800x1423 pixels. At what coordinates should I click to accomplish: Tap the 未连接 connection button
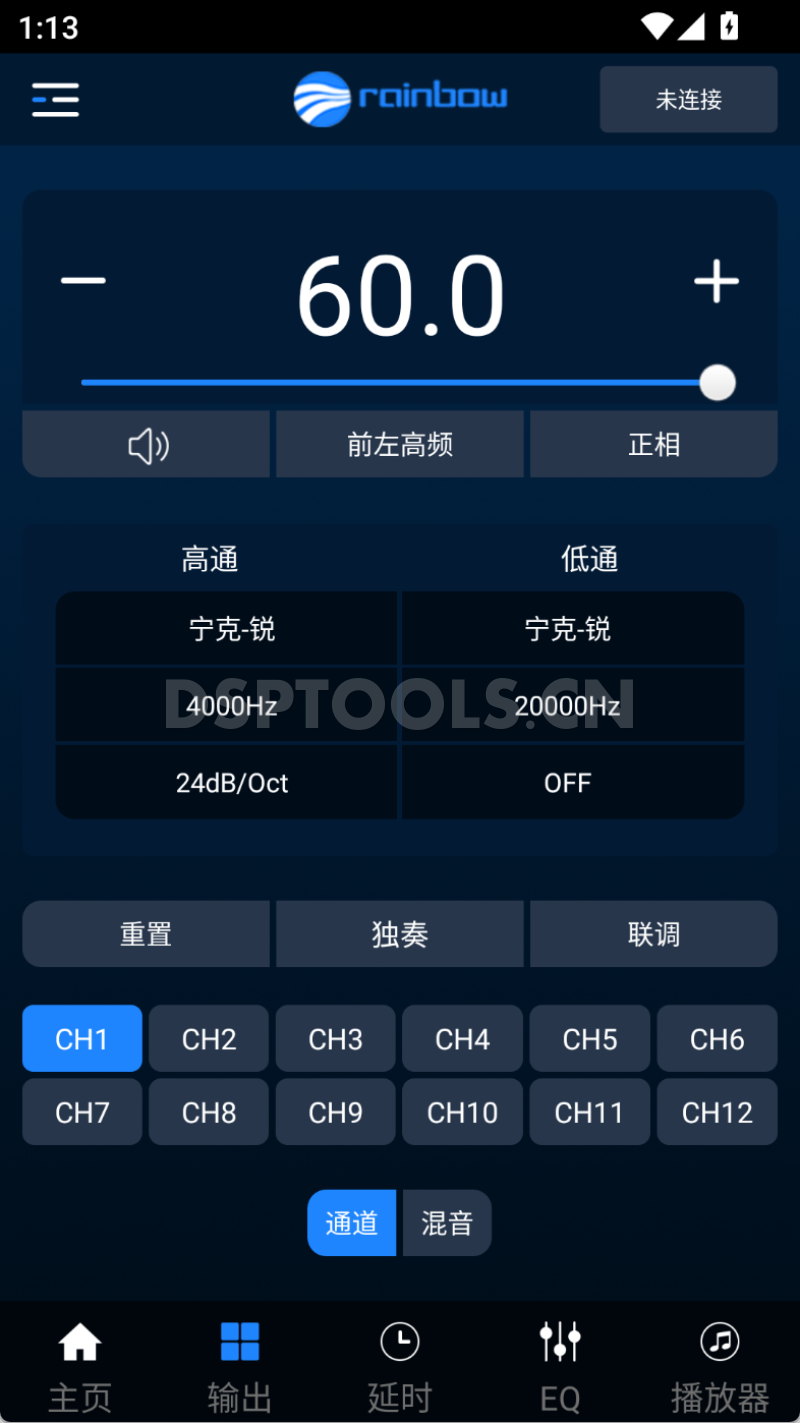click(688, 99)
